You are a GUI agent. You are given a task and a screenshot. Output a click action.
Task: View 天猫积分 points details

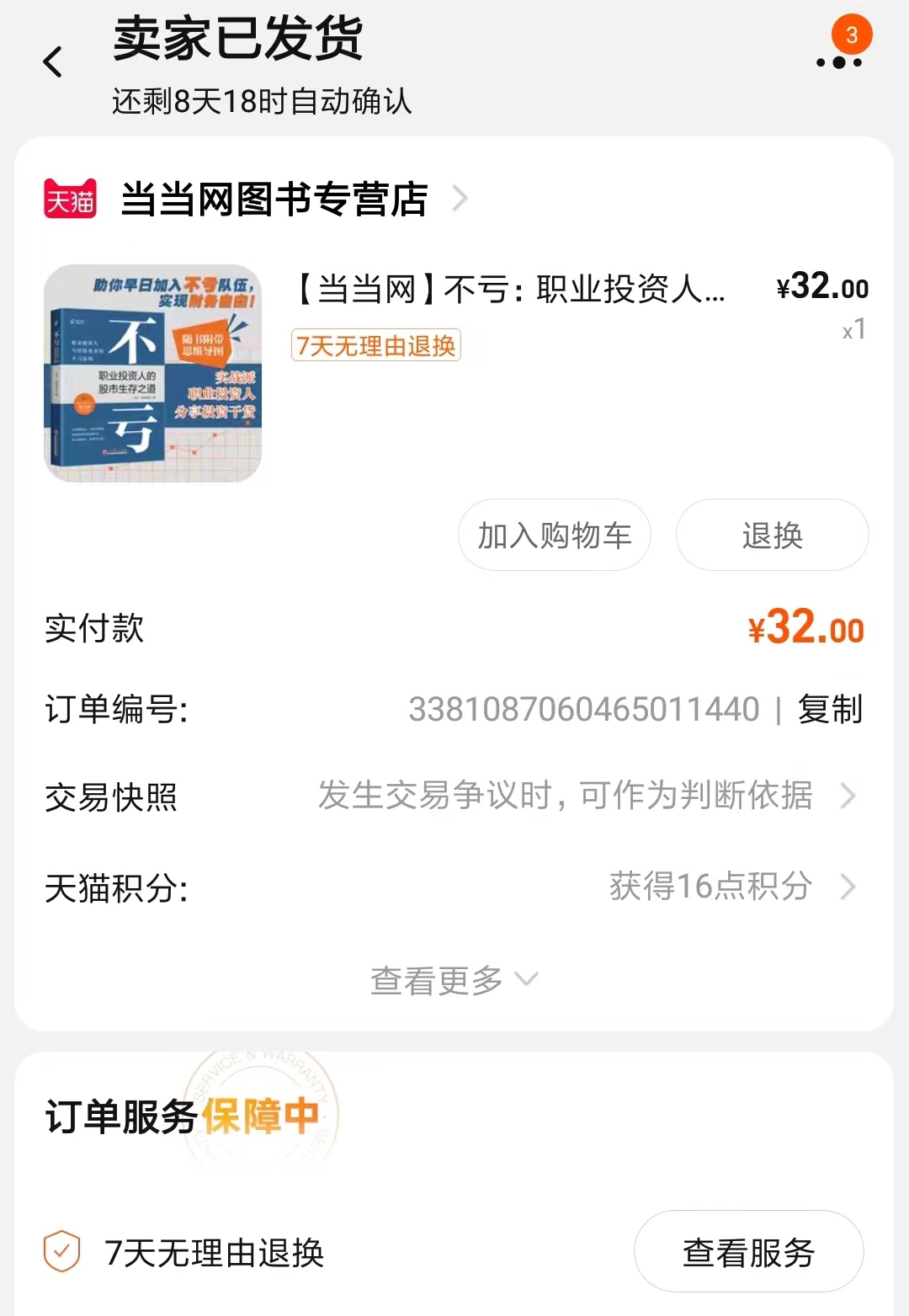pos(731,887)
